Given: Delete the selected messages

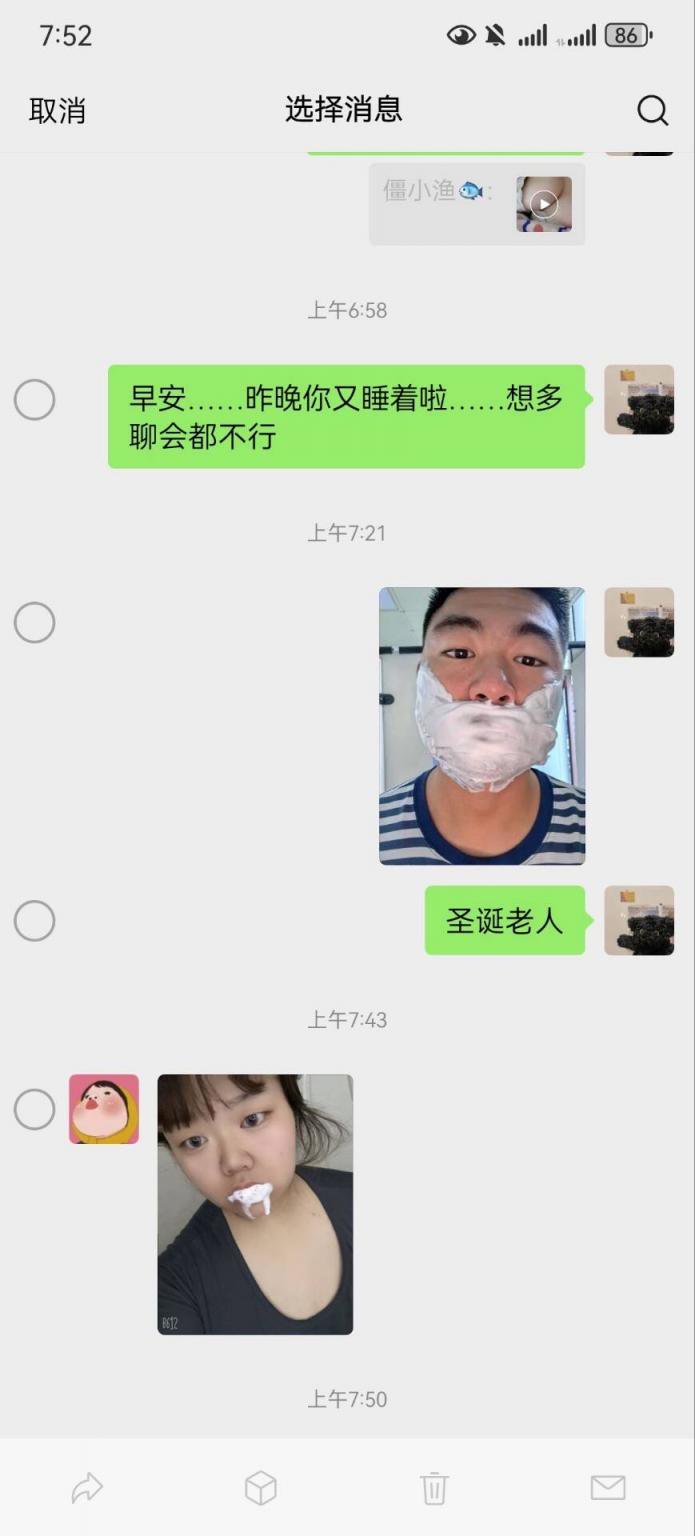Looking at the screenshot, I should coord(434,1488).
